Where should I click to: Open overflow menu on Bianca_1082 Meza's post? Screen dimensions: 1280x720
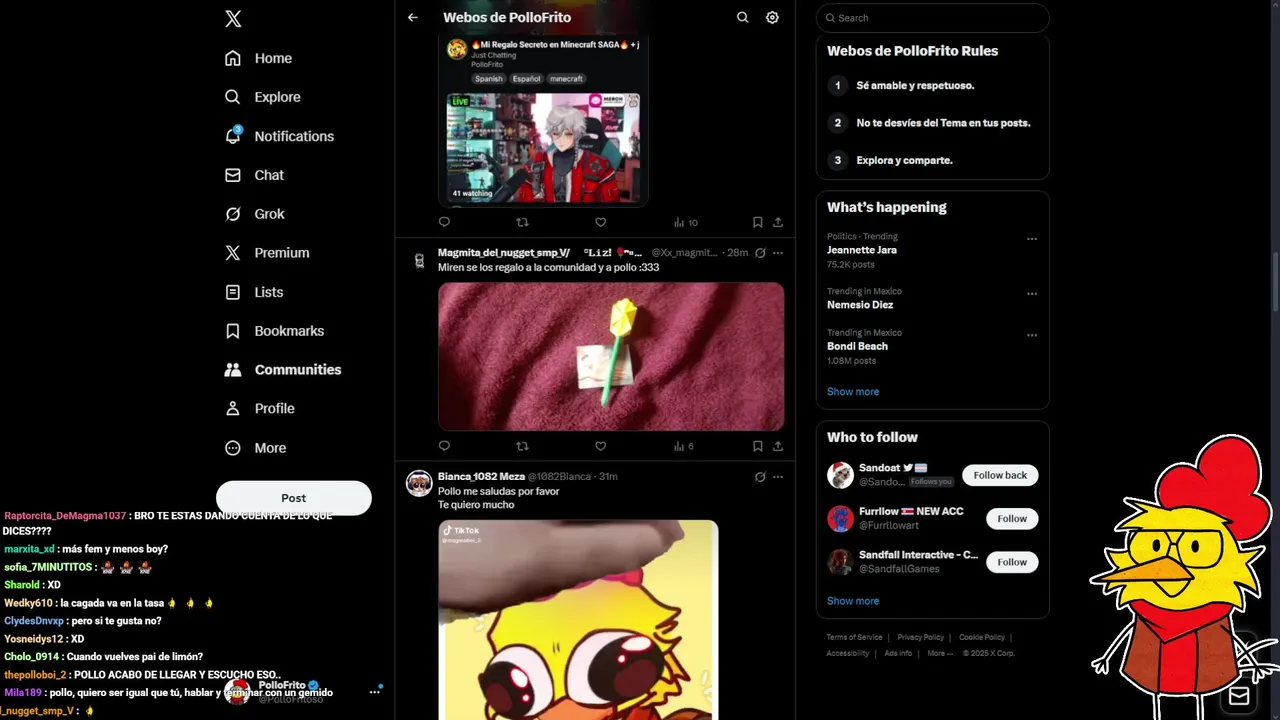[x=778, y=477]
